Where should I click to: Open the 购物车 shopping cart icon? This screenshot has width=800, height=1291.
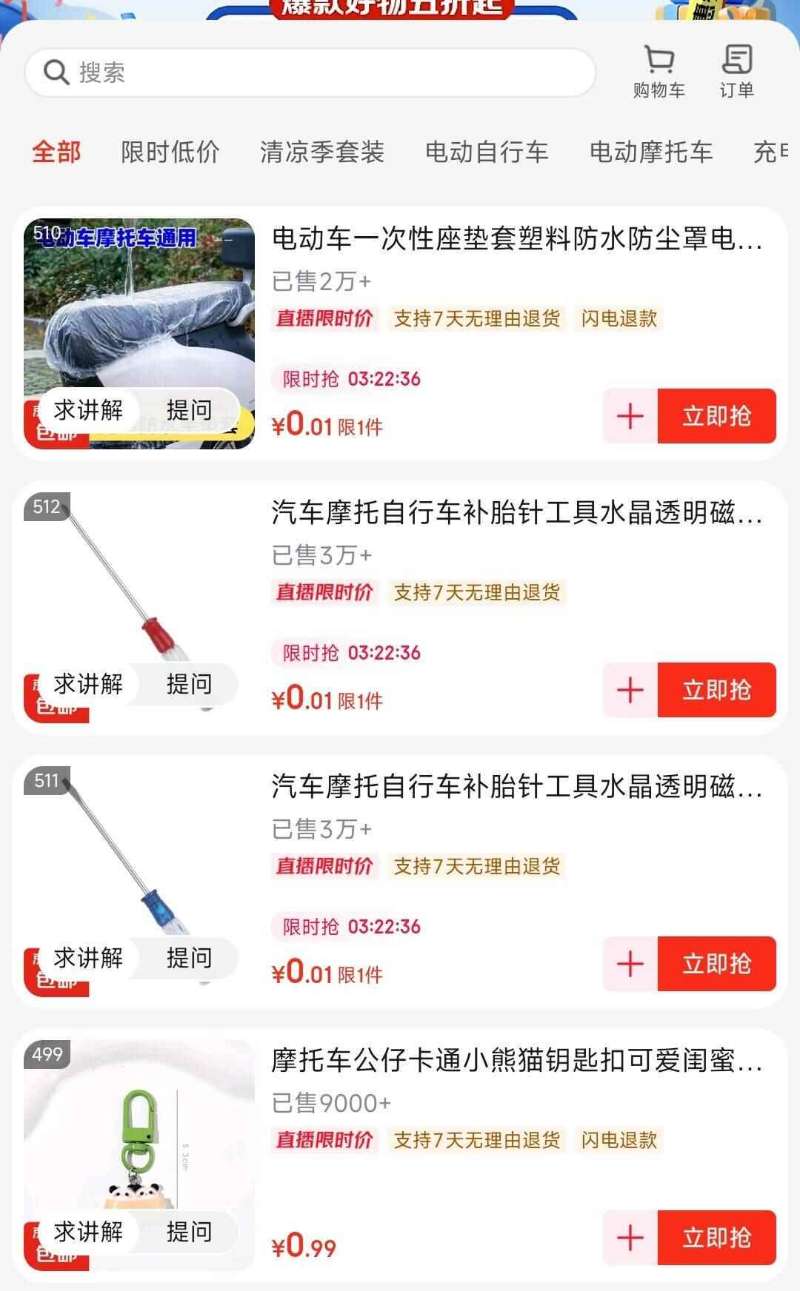coord(658,68)
